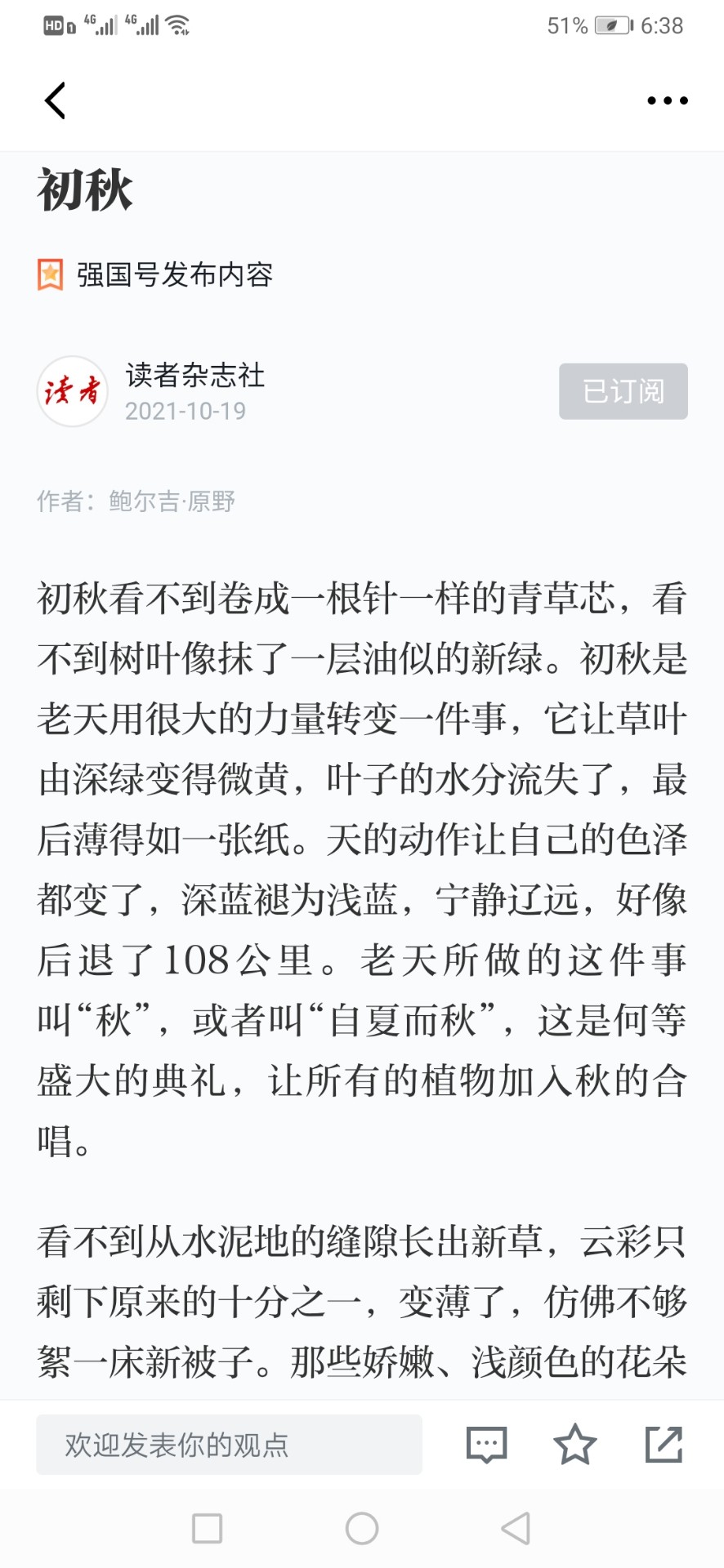724x1568 pixels.
Task: Go back using the top-left arrow
Action: [55, 100]
